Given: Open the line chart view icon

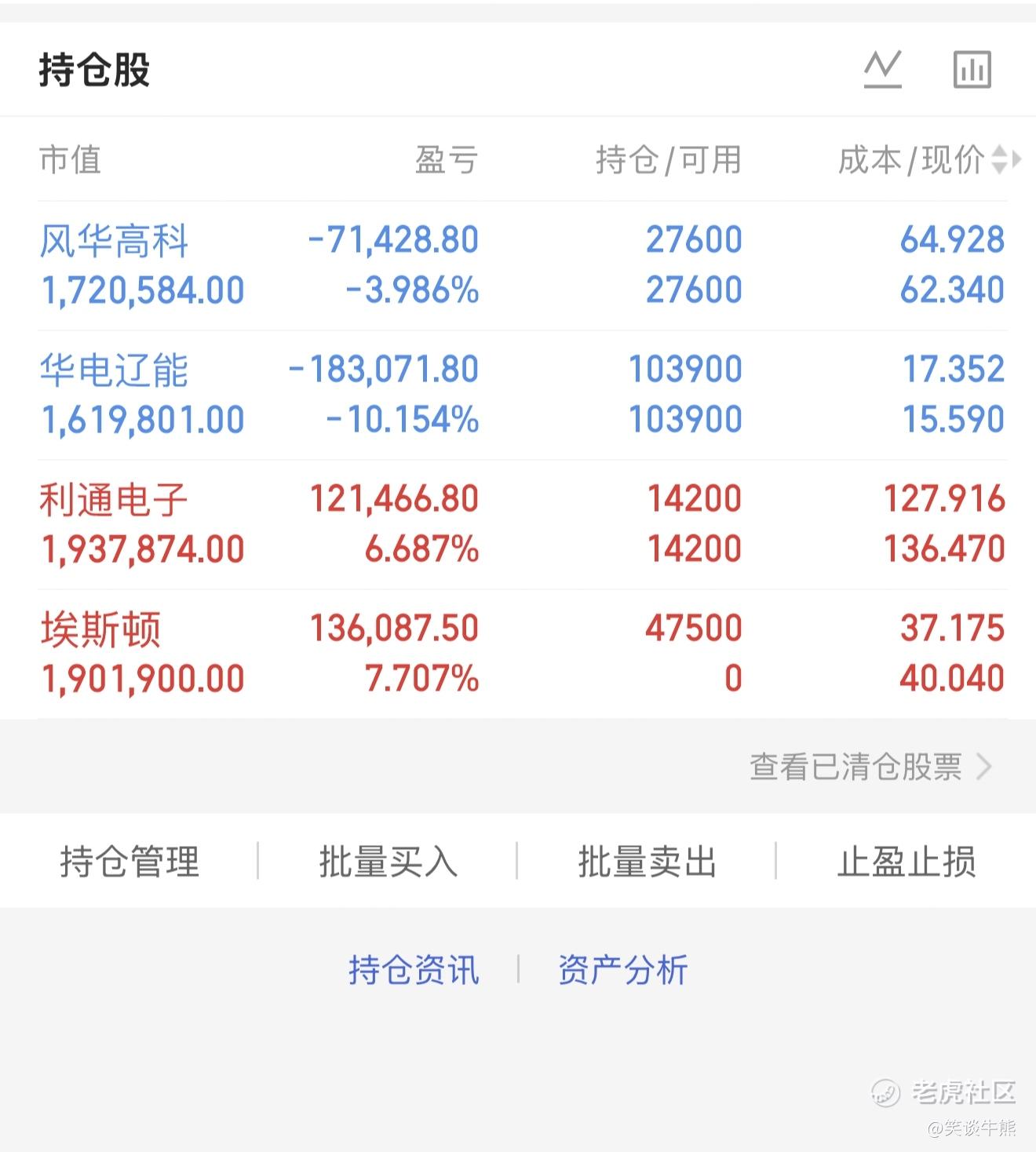Looking at the screenshot, I should click(883, 69).
